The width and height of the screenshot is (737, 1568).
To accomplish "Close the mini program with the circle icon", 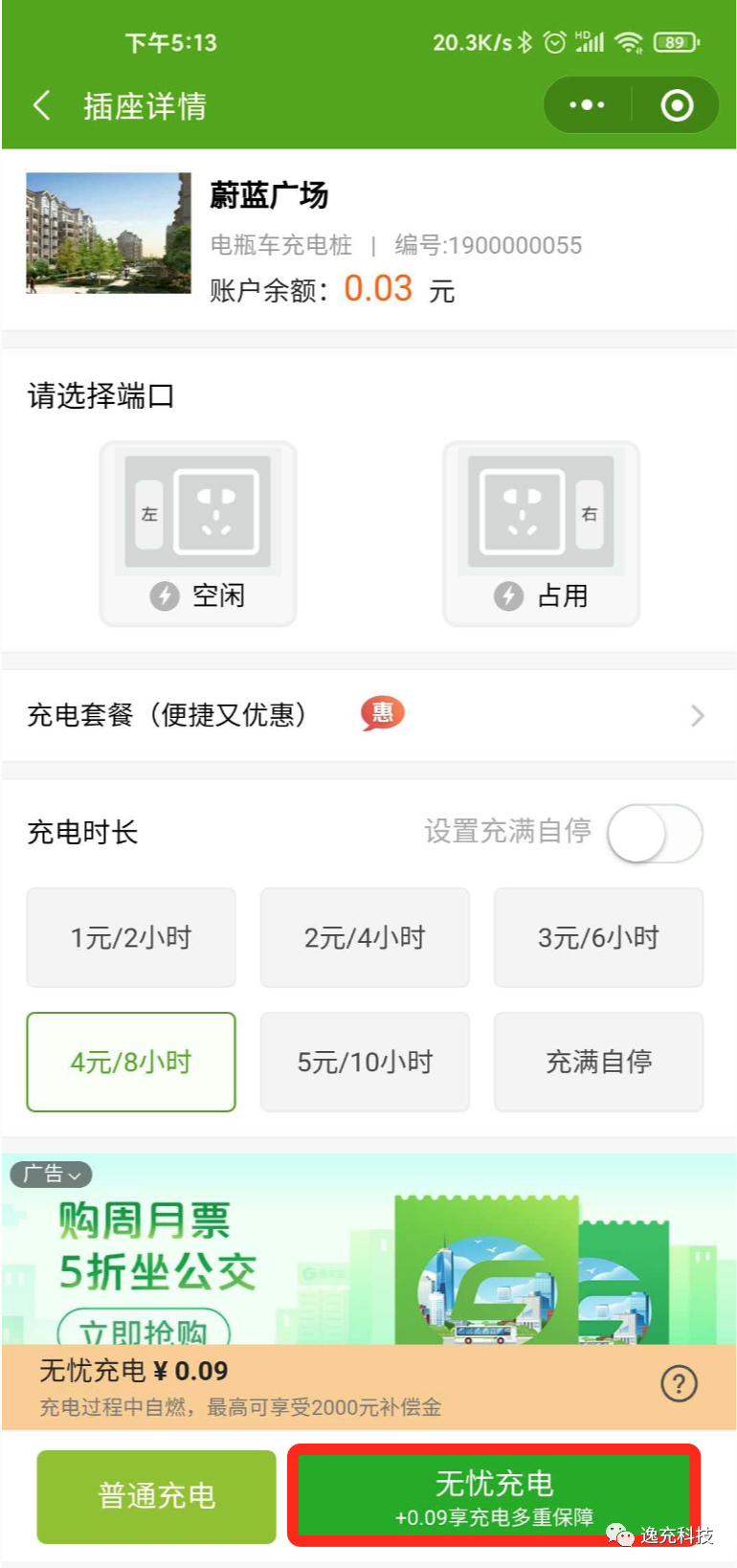I will click(x=677, y=105).
